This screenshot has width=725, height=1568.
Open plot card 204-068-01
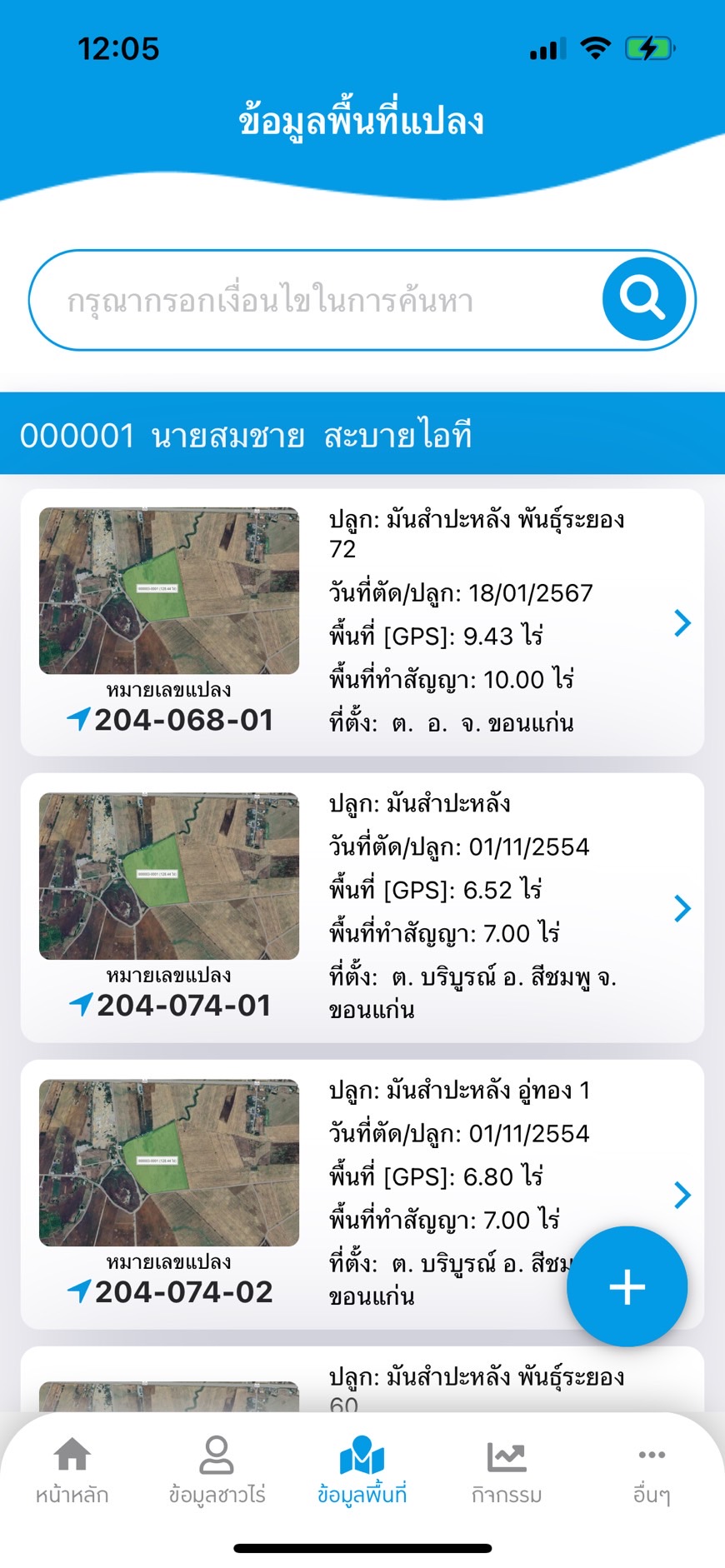coord(362,622)
